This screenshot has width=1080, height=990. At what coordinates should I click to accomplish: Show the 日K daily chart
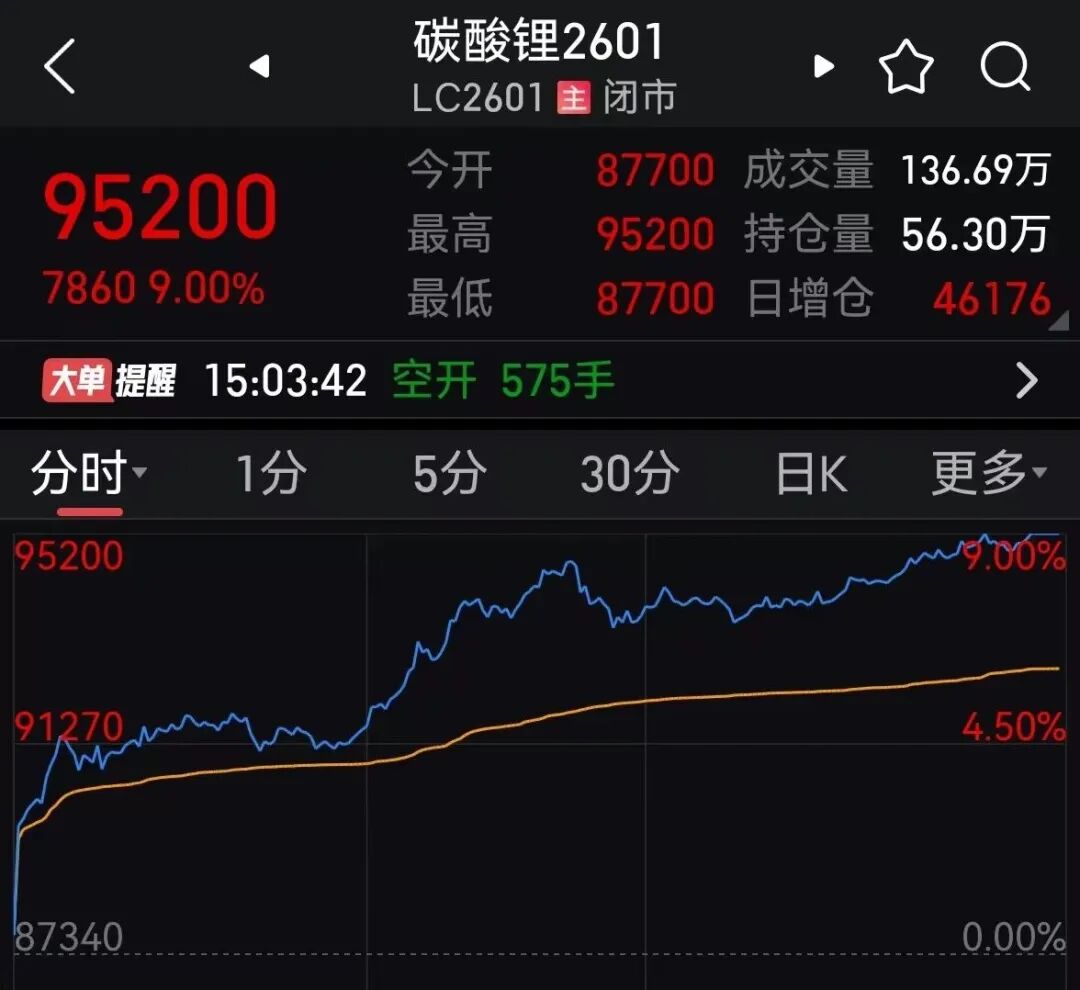[811, 474]
